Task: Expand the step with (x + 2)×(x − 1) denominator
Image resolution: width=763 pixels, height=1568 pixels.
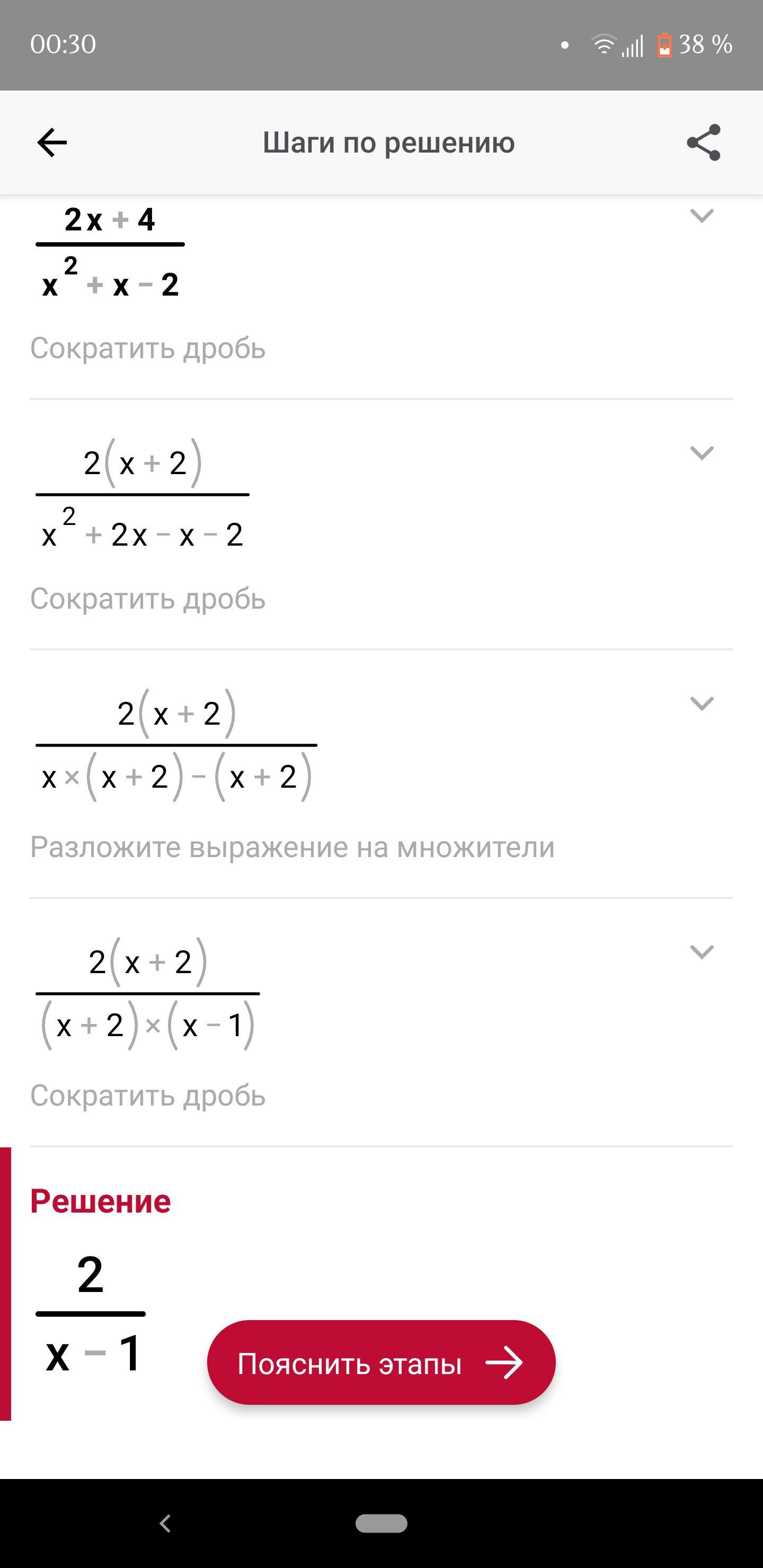Action: point(702,951)
